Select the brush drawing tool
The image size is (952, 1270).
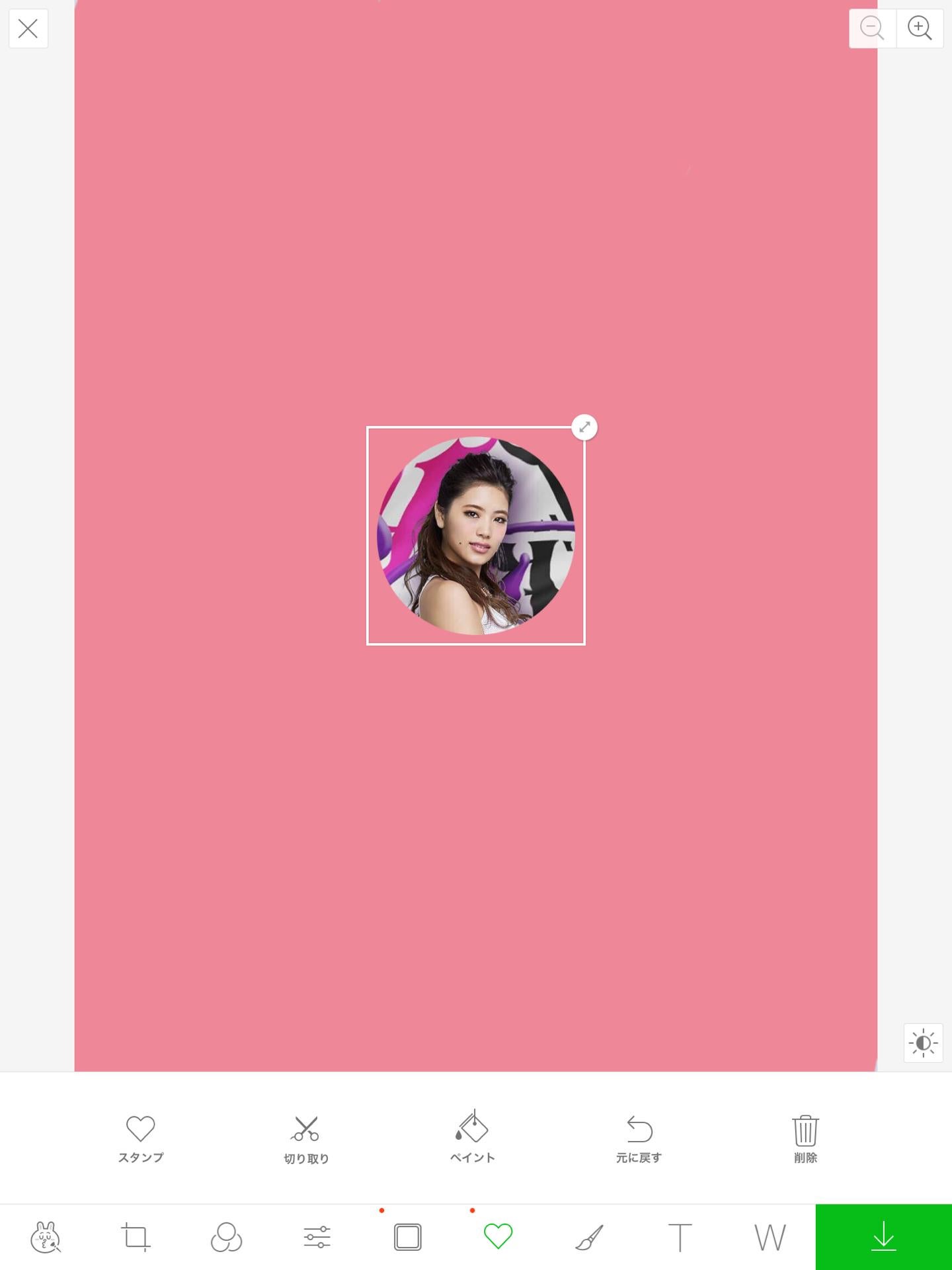(x=589, y=1237)
